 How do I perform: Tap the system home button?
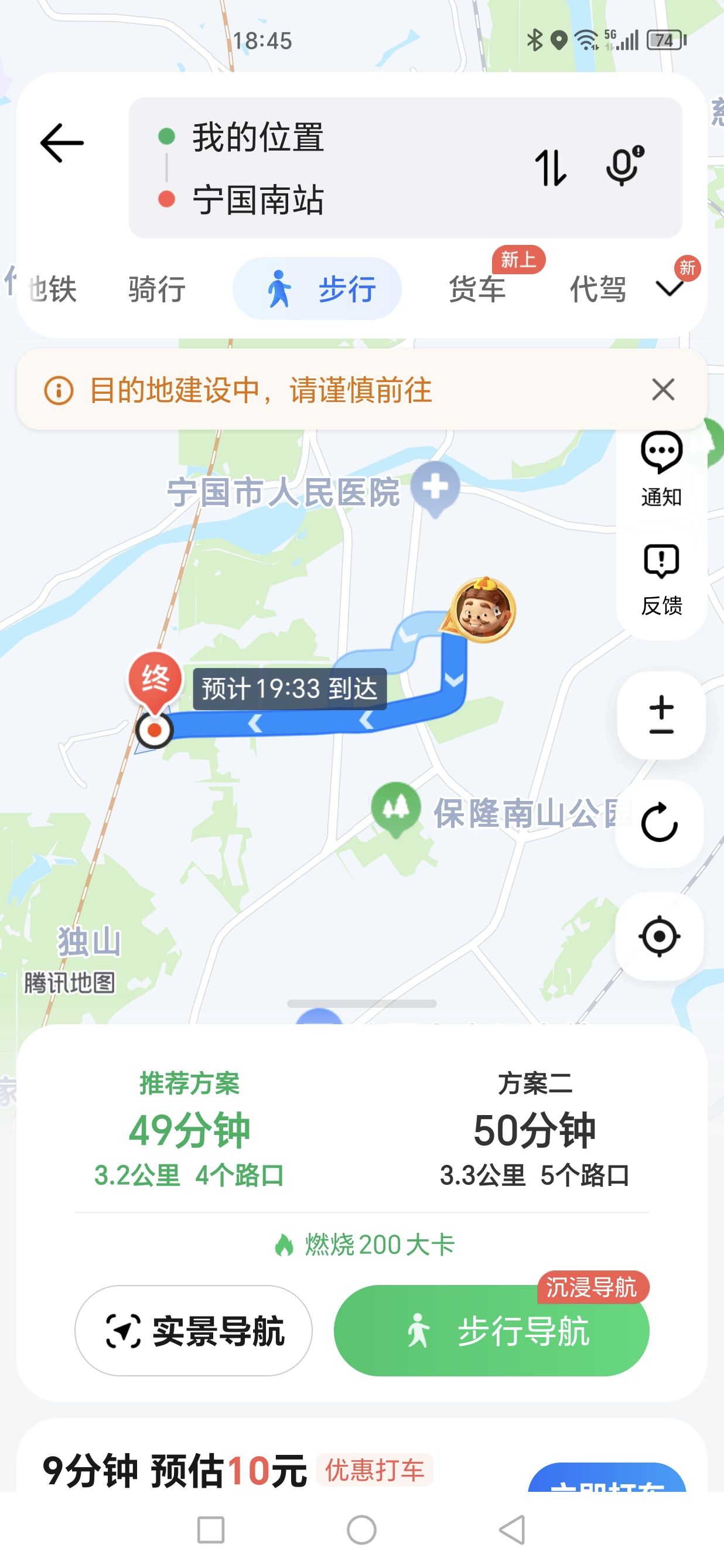(361, 1530)
